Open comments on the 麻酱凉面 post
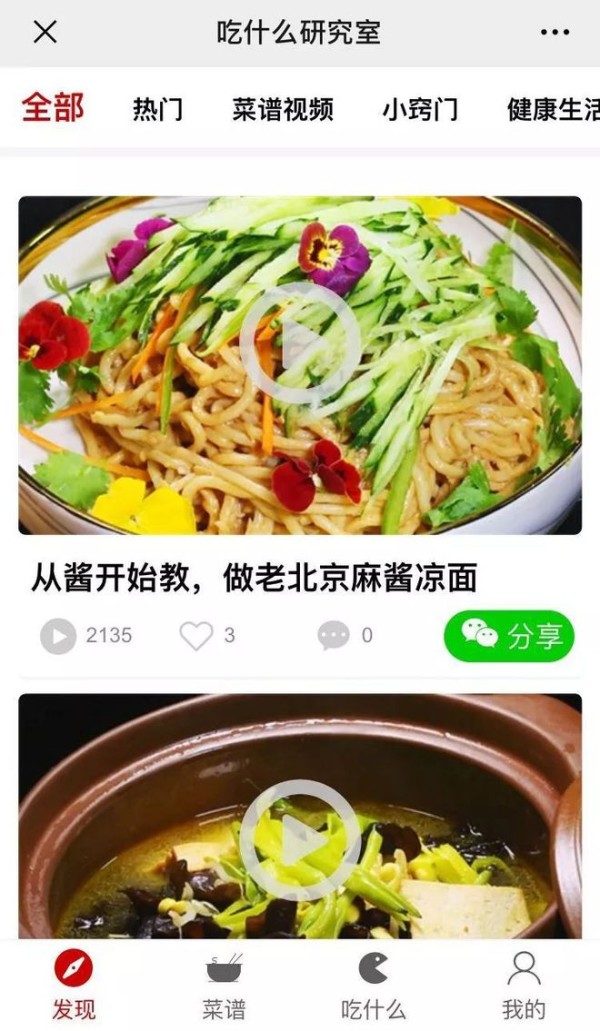This screenshot has width=600, height=1031. pos(334,635)
